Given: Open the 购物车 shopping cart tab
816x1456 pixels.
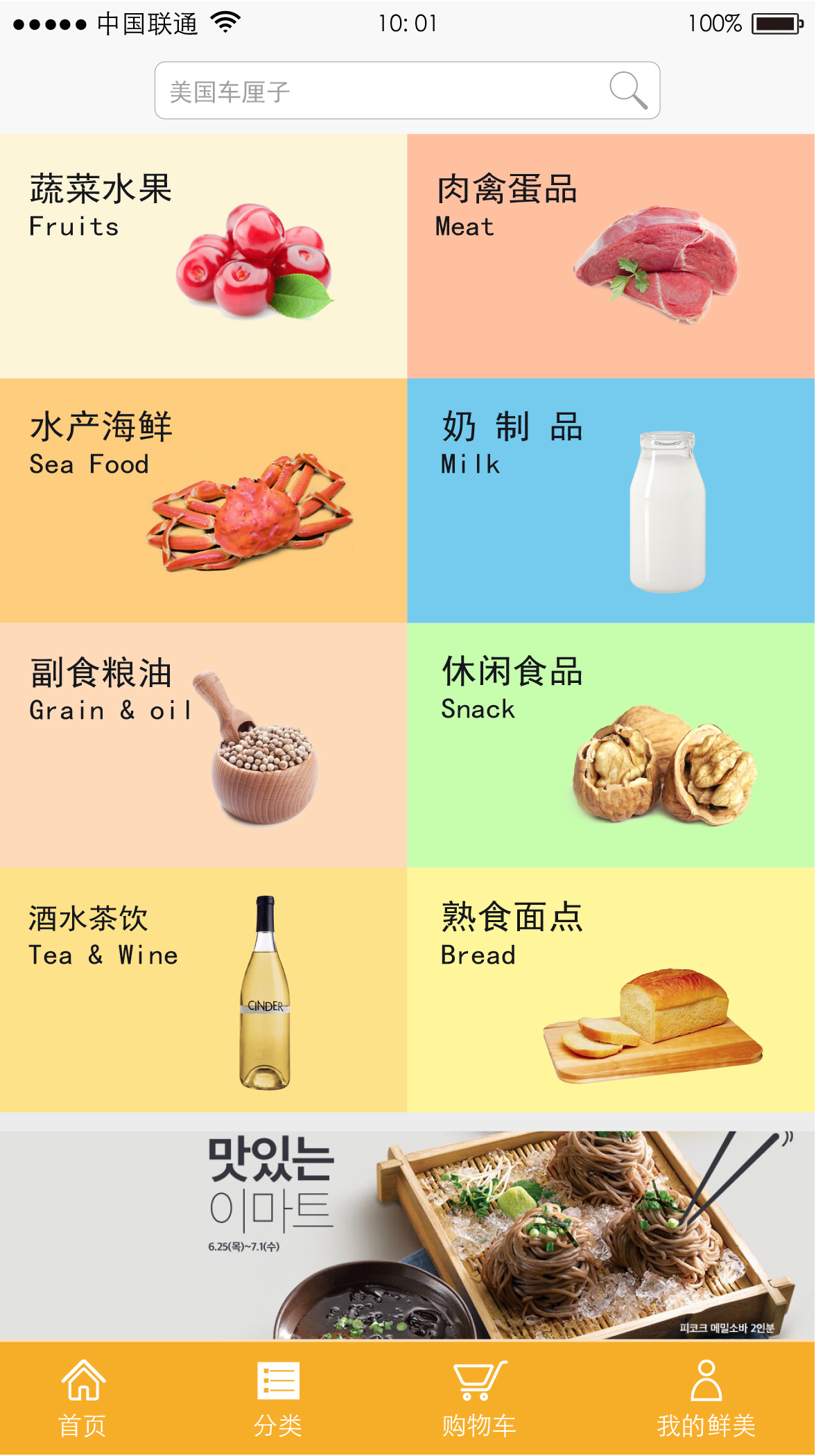Looking at the screenshot, I should click(x=480, y=1398).
